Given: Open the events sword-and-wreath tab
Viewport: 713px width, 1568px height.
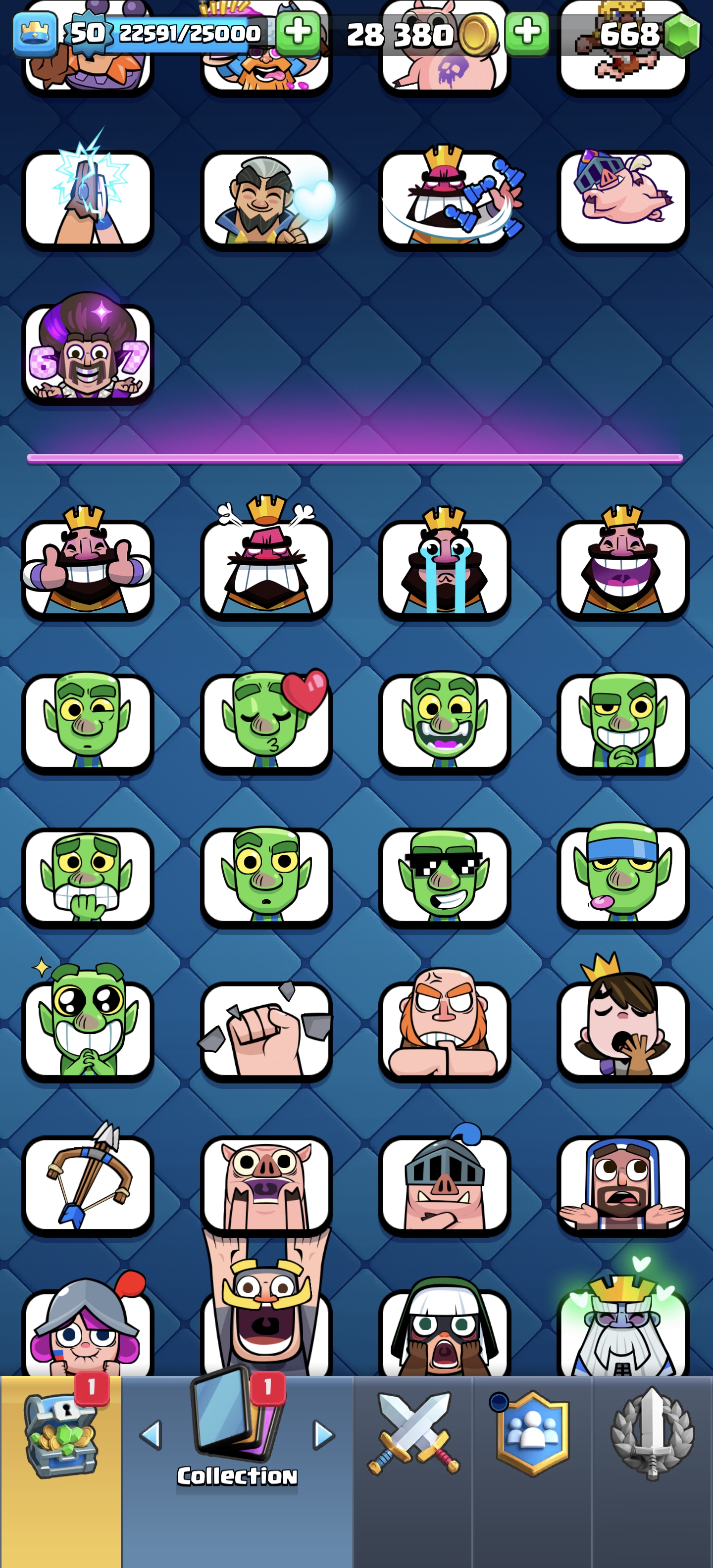Looking at the screenshot, I should 652,1433.
